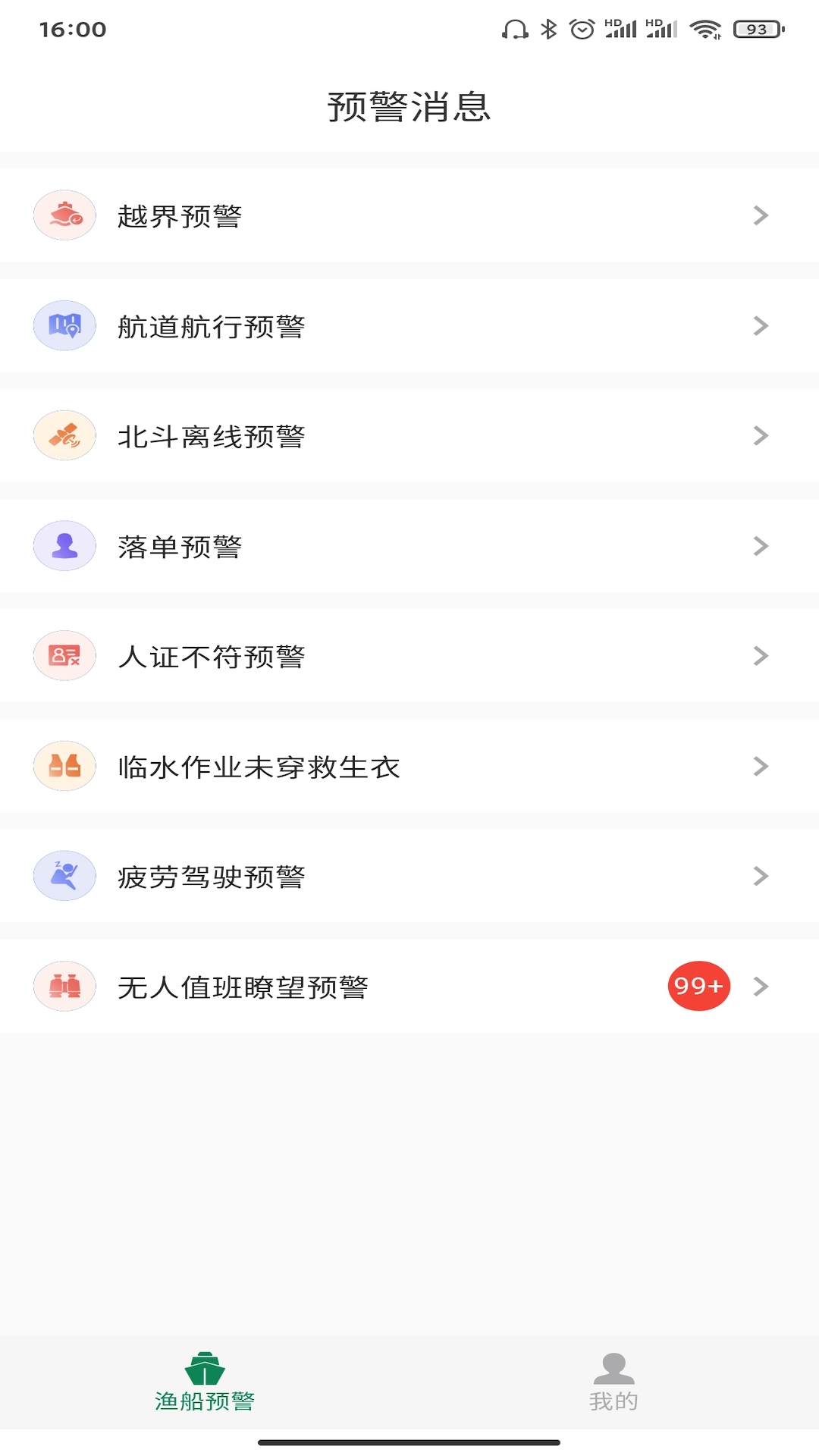Open 无人值班瞭望预警 with 99+ alerts

pyautogui.click(x=409, y=986)
